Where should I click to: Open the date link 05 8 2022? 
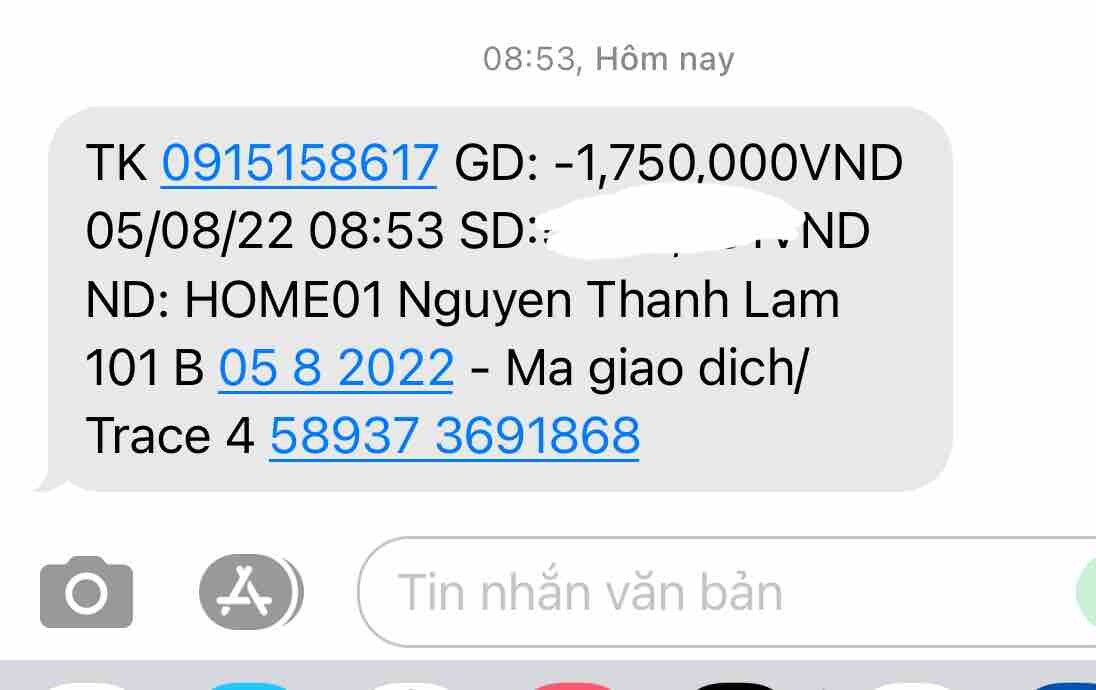(x=336, y=368)
